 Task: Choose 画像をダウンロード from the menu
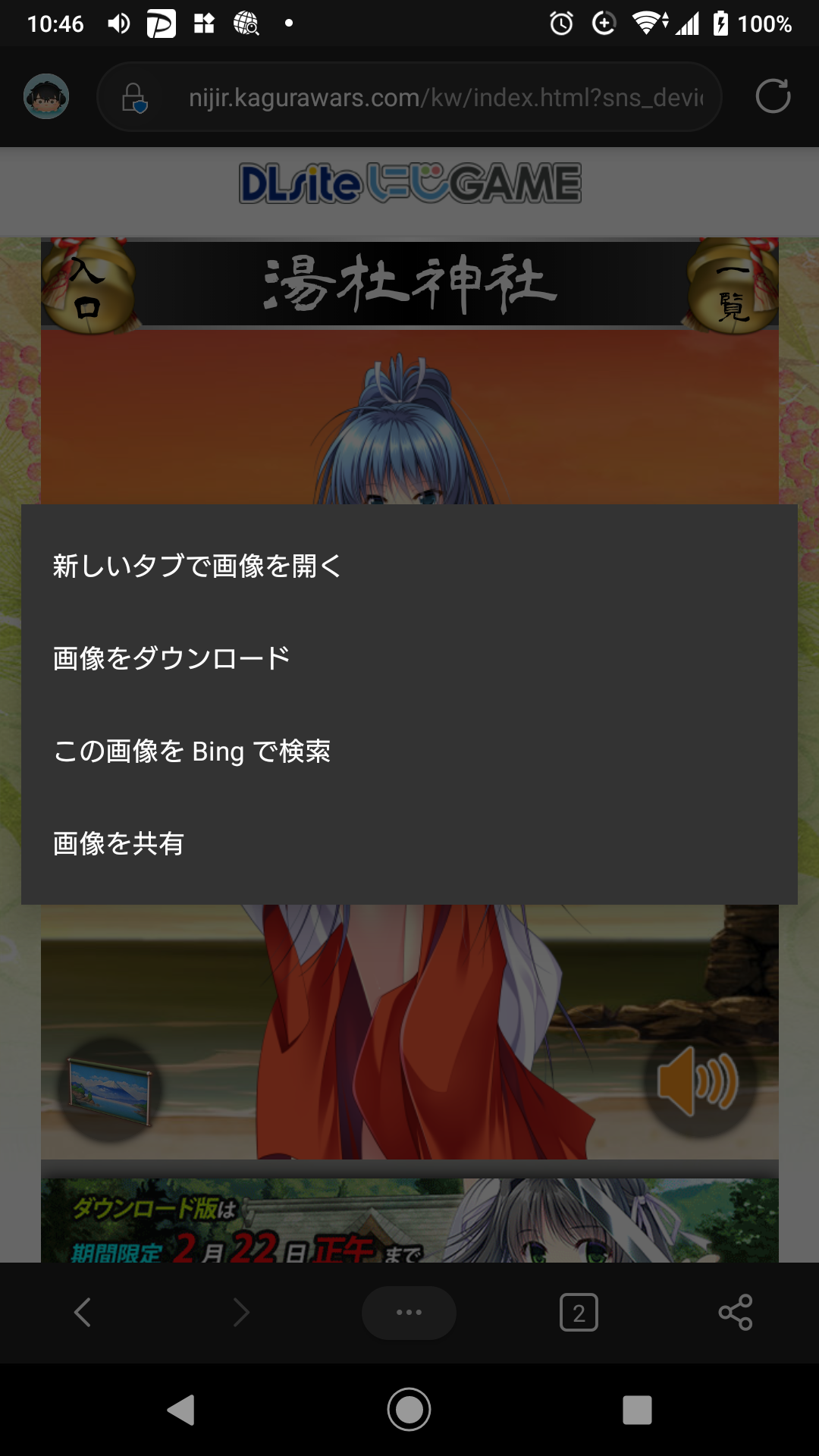tap(171, 658)
